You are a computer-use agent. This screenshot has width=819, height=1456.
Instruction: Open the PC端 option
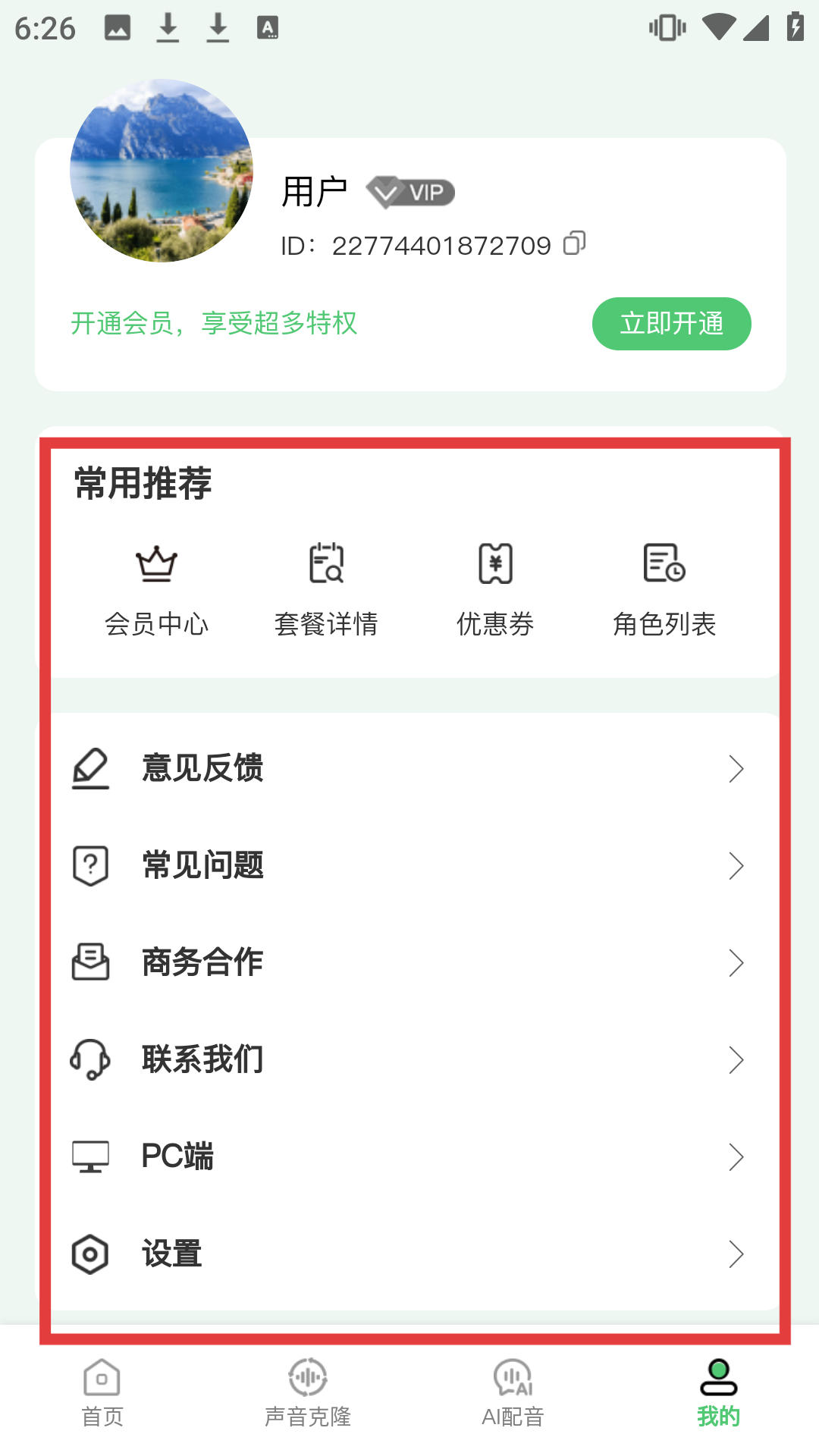tap(409, 1156)
